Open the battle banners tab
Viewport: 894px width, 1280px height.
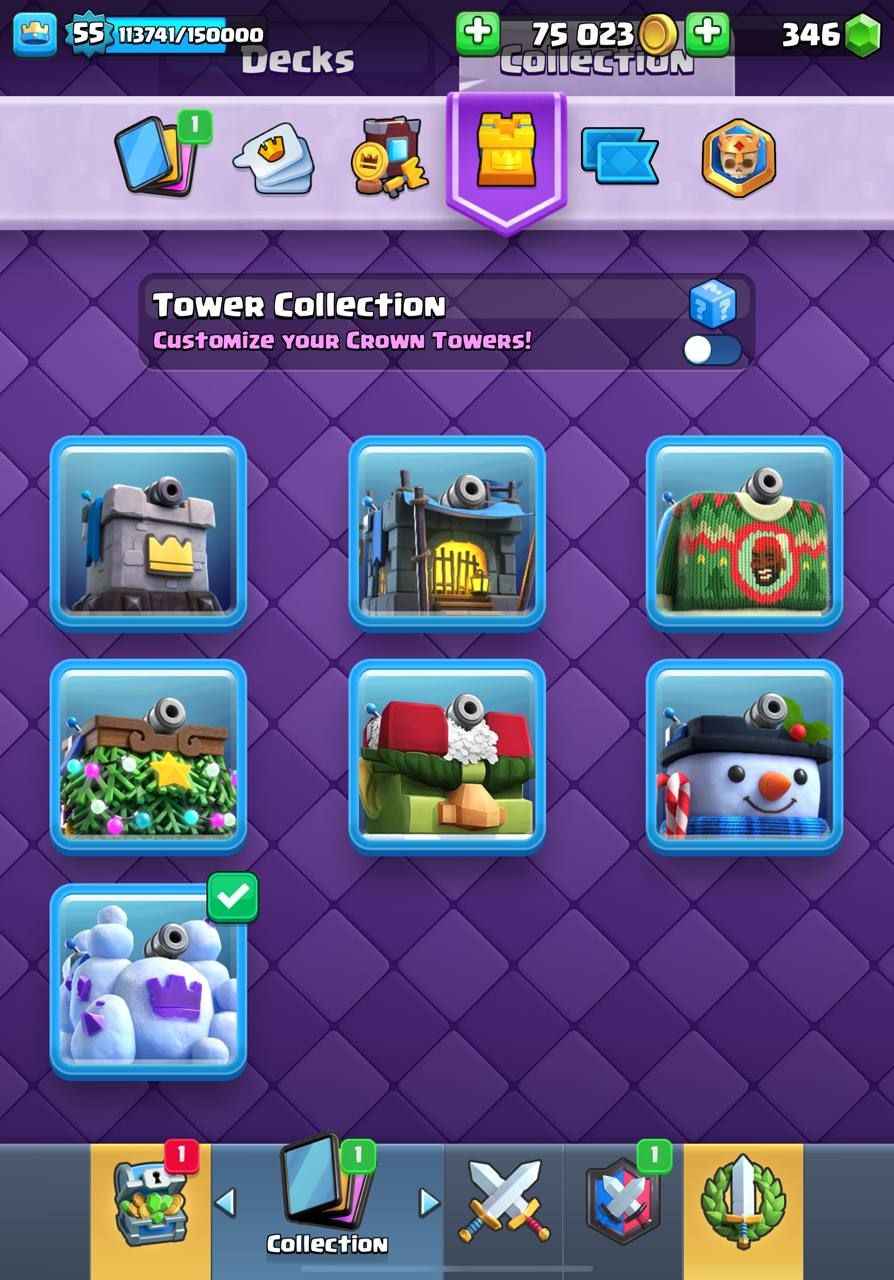coord(619,157)
